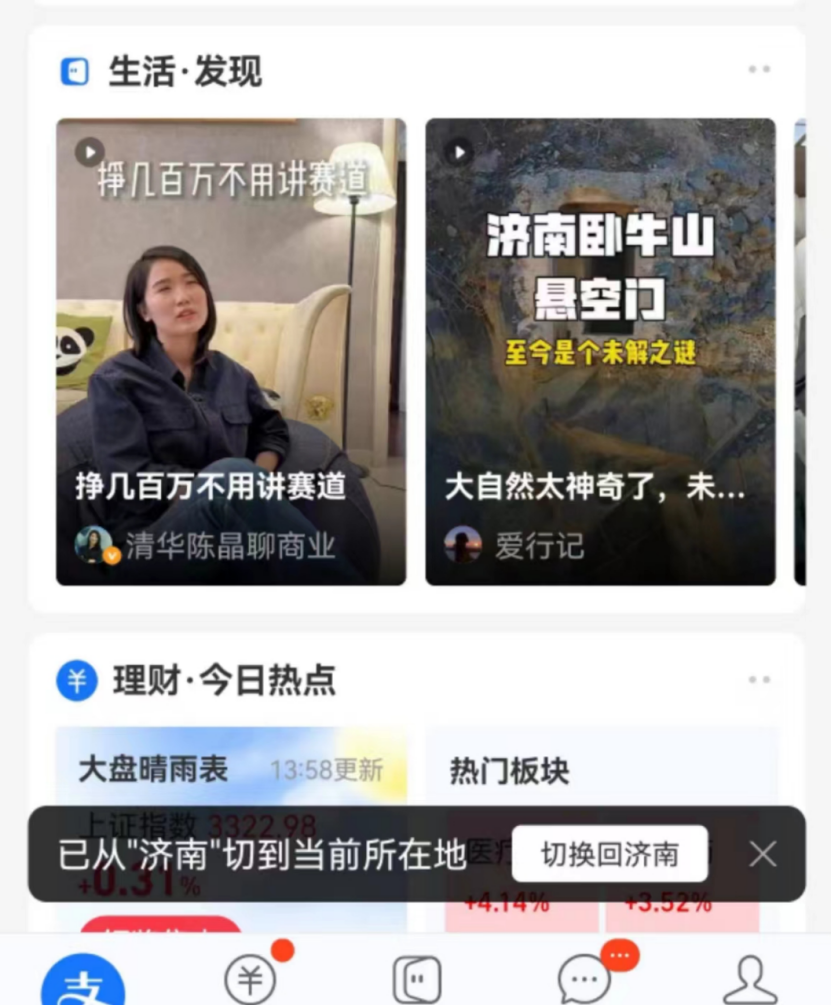This screenshot has width=831, height=1005.
Task: Open more options for 生活·发现 section
Action: pyautogui.click(x=759, y=69)
